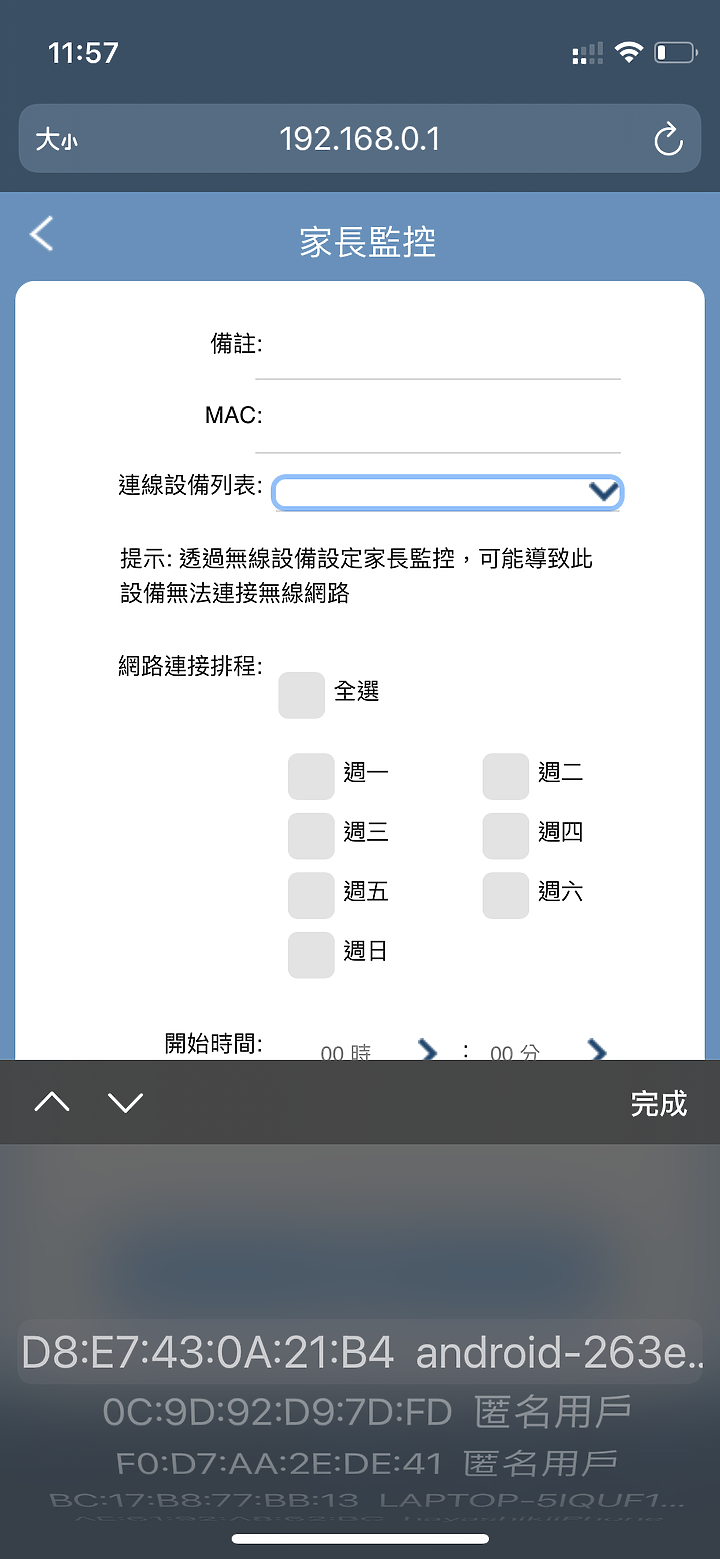Open the 連線設備列表 device dropdown

[447, 492]
